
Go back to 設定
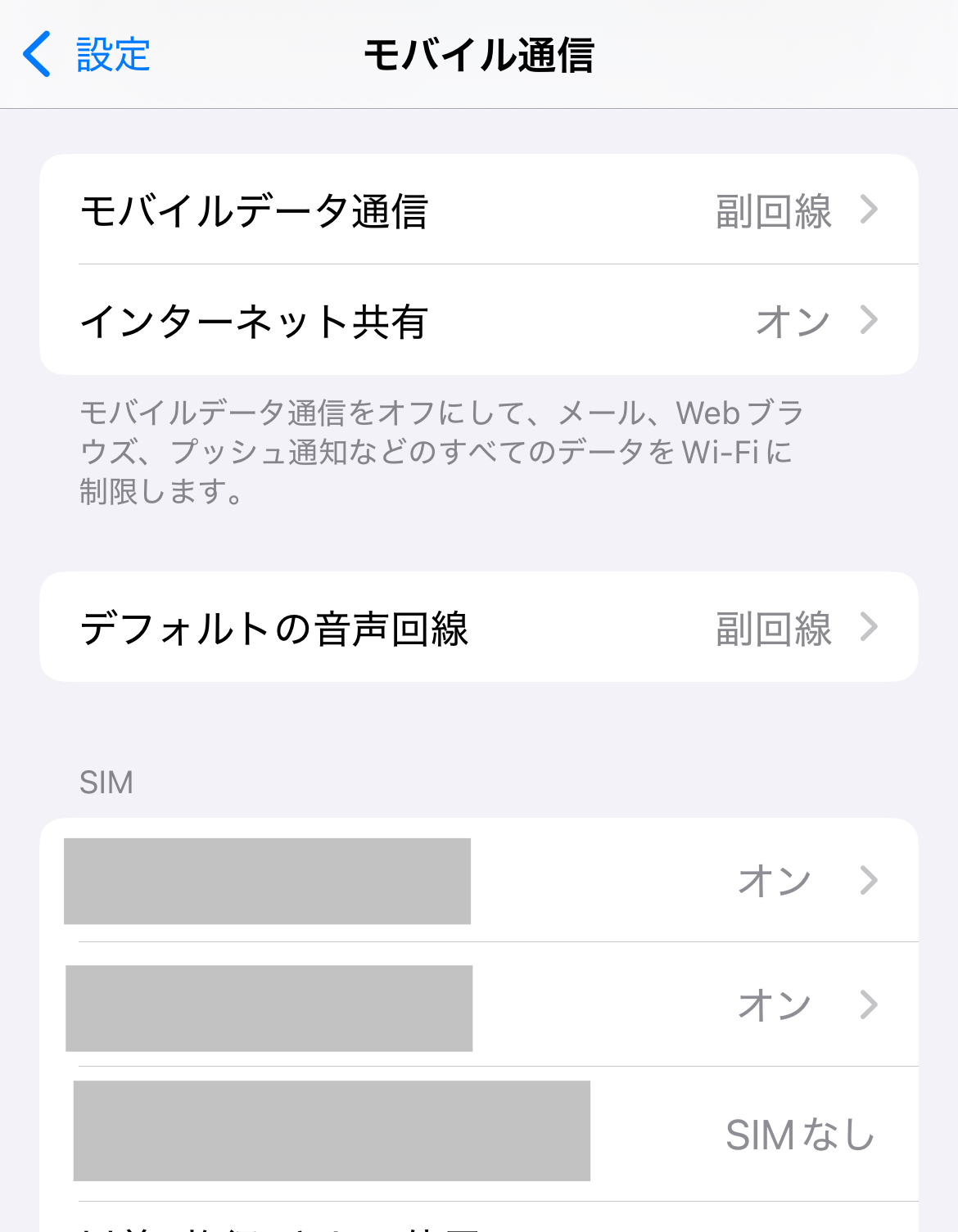pos(86,55)
